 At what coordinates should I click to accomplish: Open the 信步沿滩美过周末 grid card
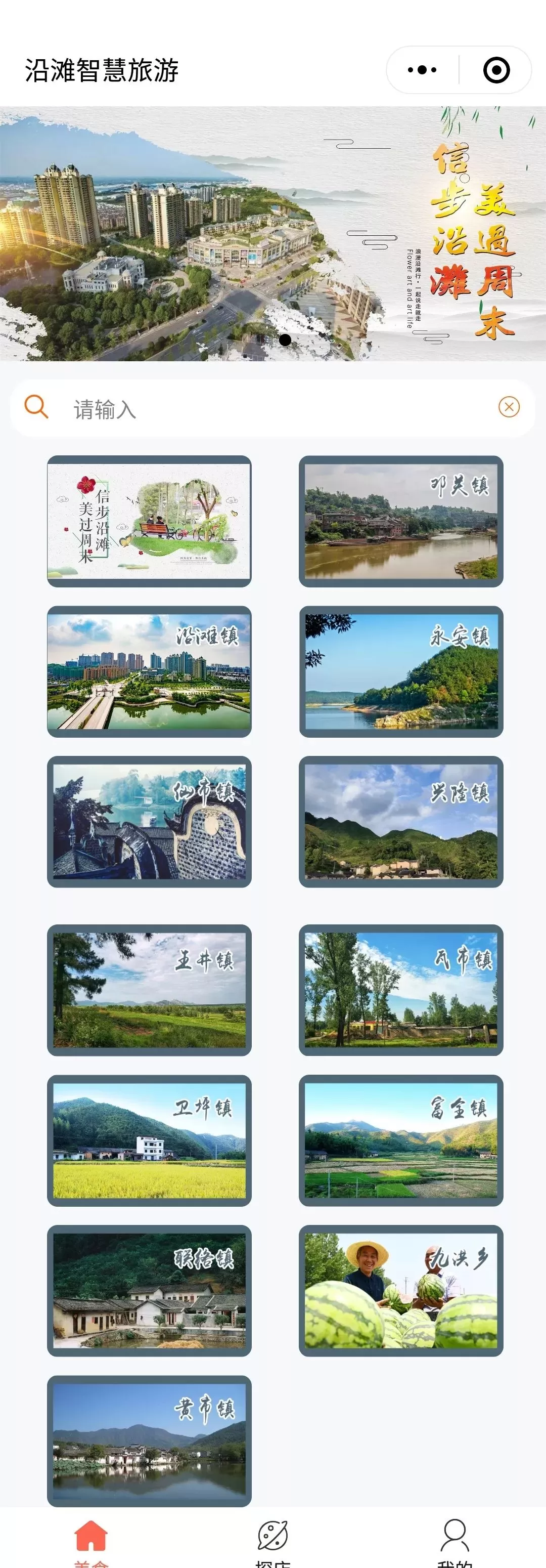point(149,521)
